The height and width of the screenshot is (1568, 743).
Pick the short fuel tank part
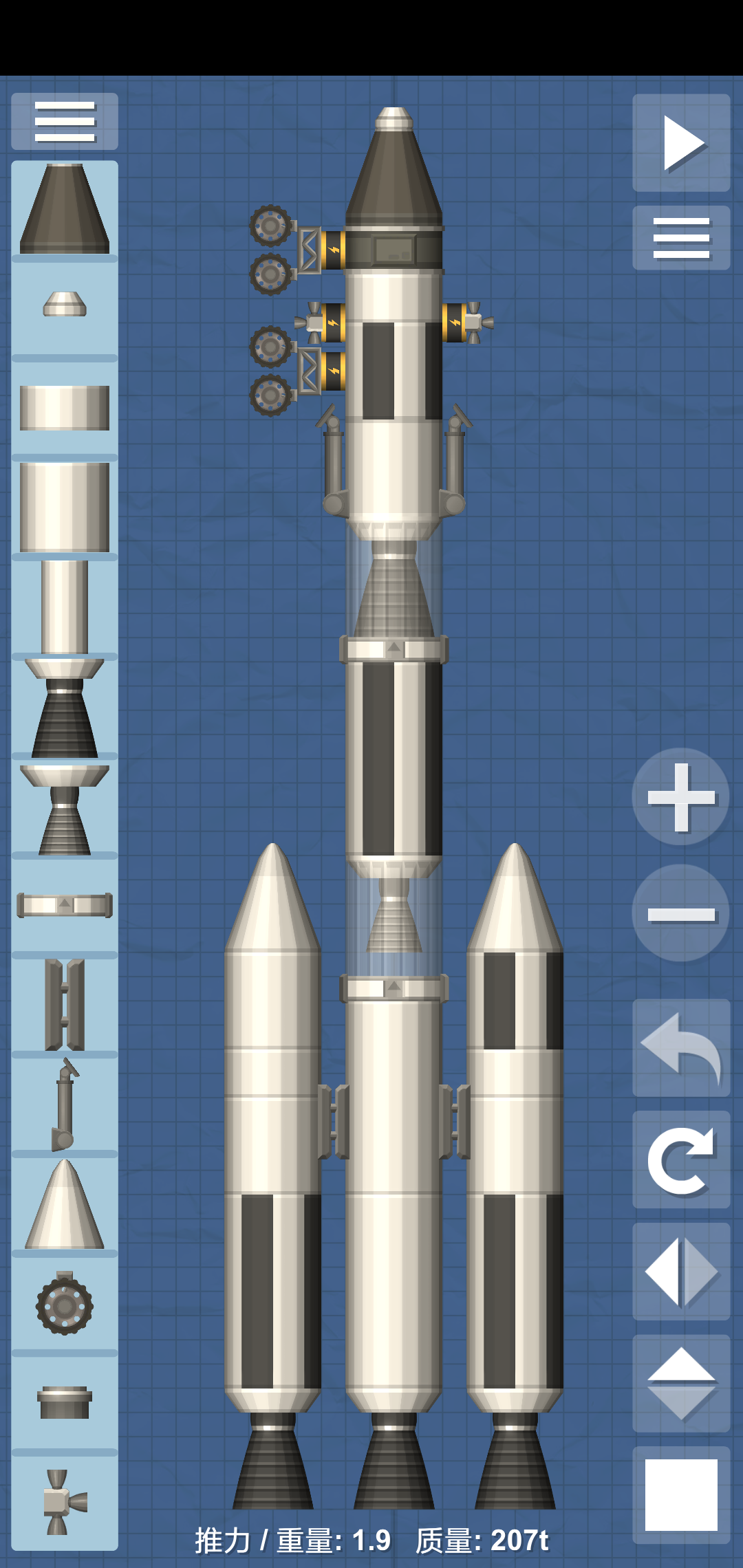point(65,408)
